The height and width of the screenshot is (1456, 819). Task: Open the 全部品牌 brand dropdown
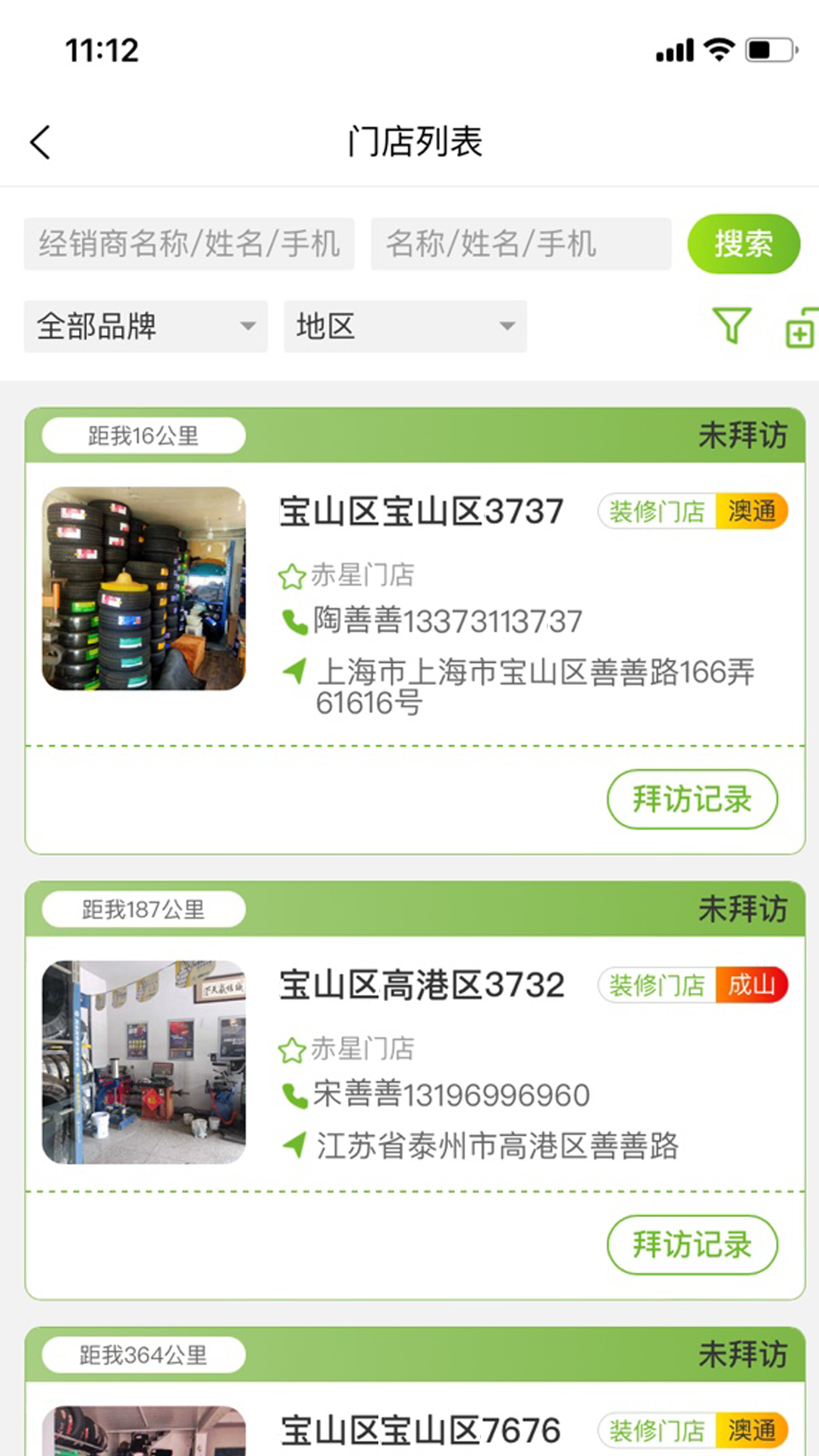pyautogui.click(x=146, y=327)
